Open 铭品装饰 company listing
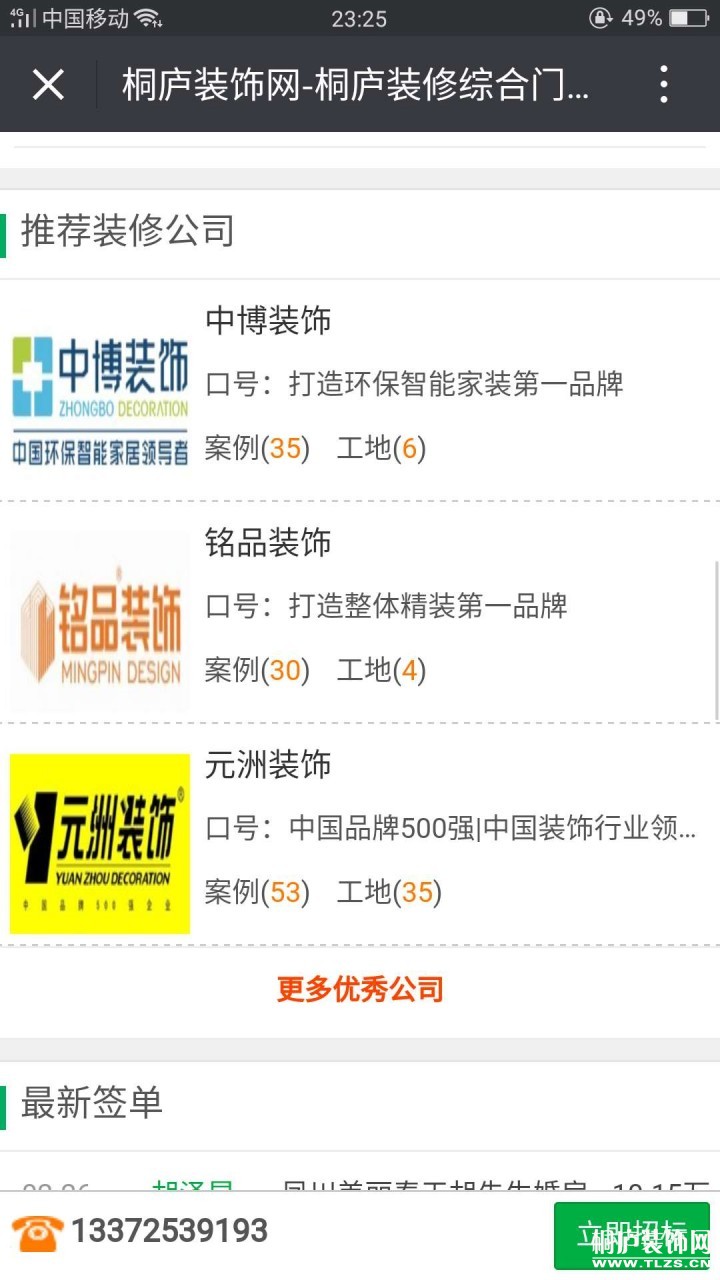The width and height of the screenshot is (720, 1280). 268,543
